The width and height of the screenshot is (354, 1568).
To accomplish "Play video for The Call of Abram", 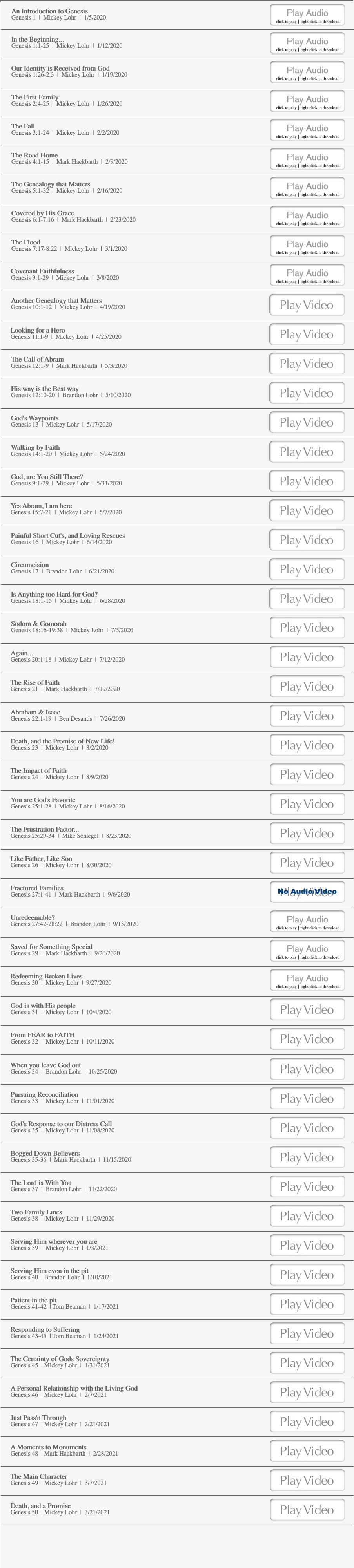I will [x=307, y=364].
